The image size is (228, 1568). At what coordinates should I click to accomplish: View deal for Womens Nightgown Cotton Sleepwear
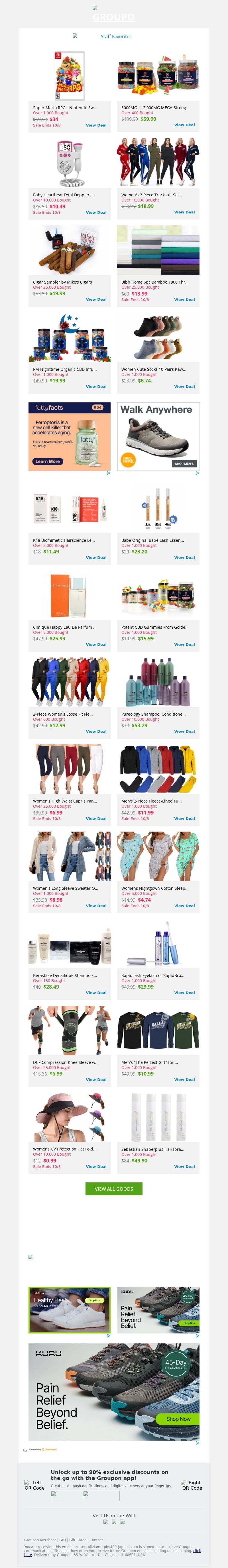(184, 906)
